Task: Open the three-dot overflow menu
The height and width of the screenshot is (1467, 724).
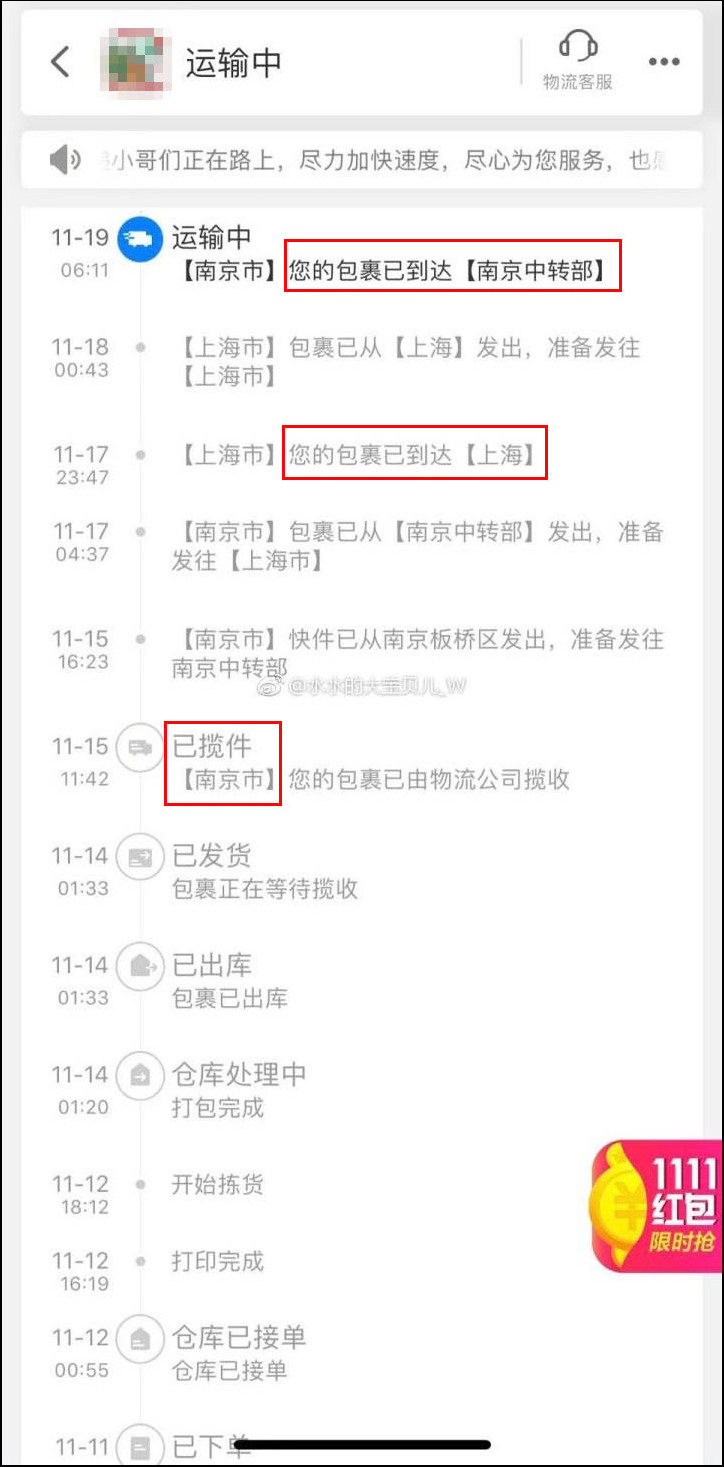Action: (664, 62)
